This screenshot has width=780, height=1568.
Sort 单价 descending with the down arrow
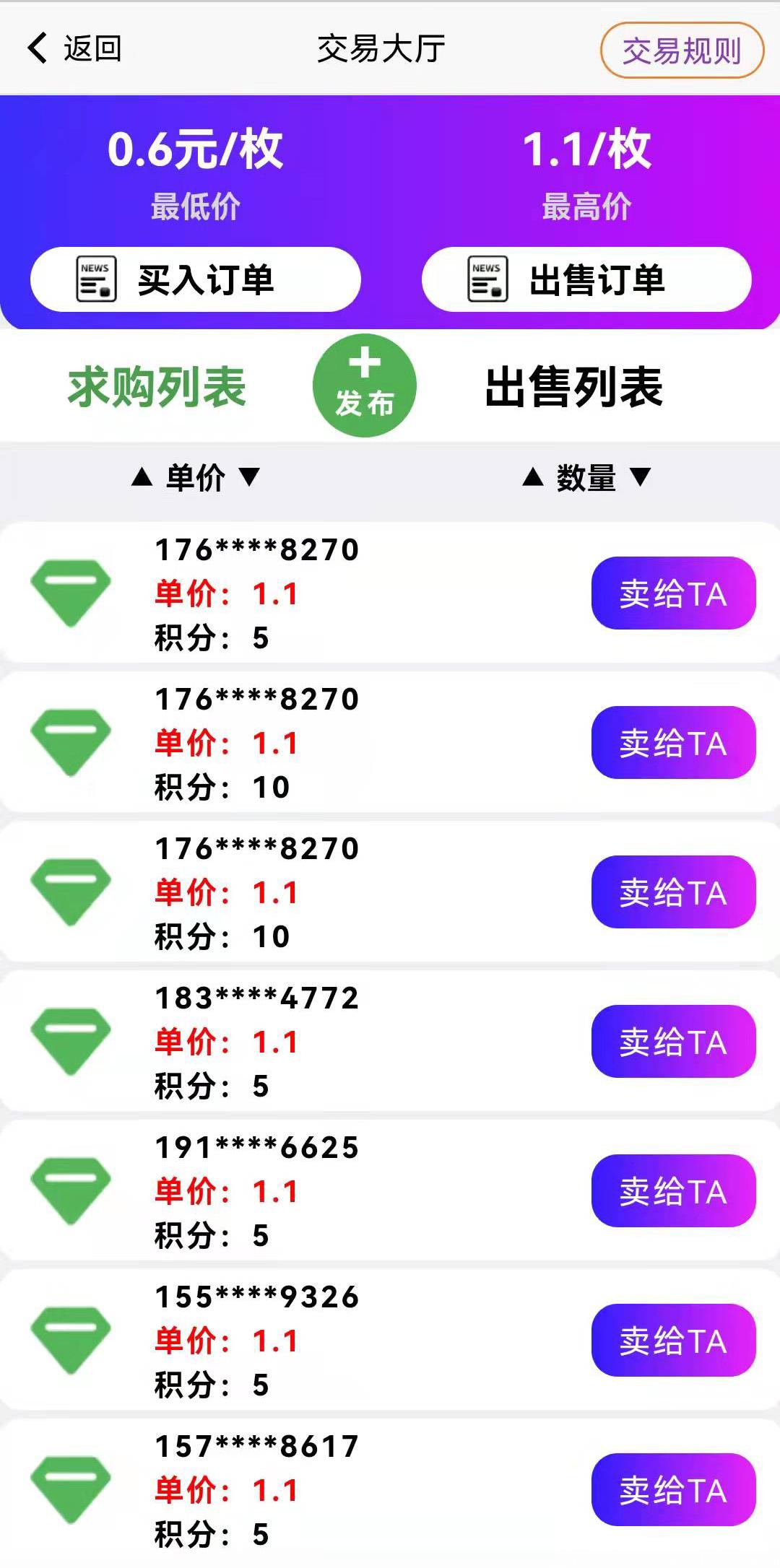tap(249, 476)
